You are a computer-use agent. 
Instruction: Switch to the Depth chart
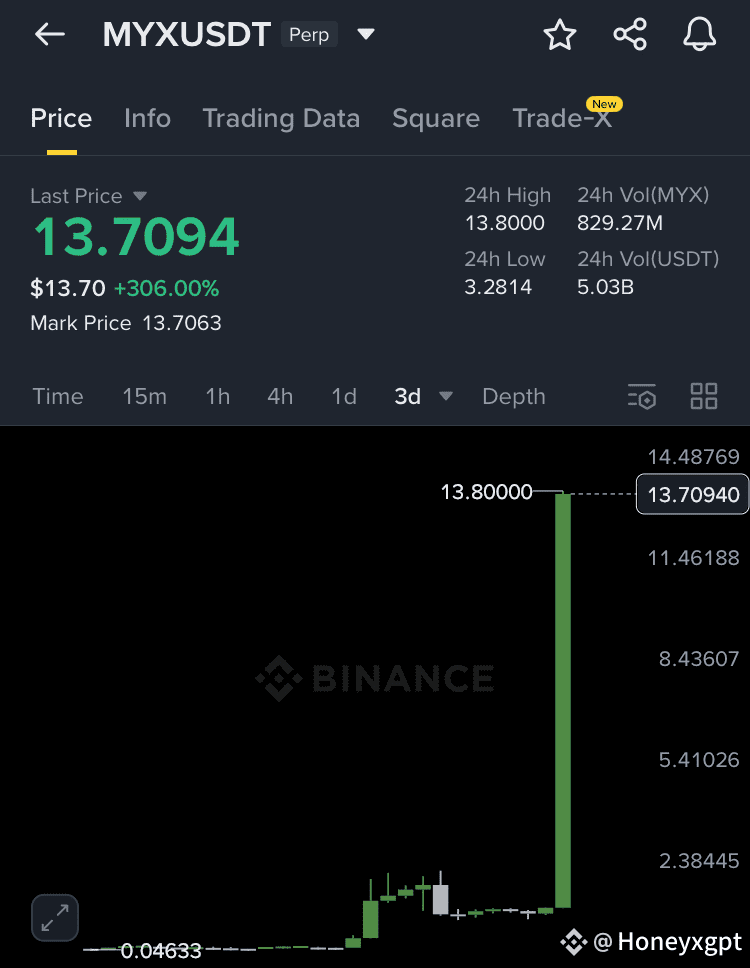(513, 396)
